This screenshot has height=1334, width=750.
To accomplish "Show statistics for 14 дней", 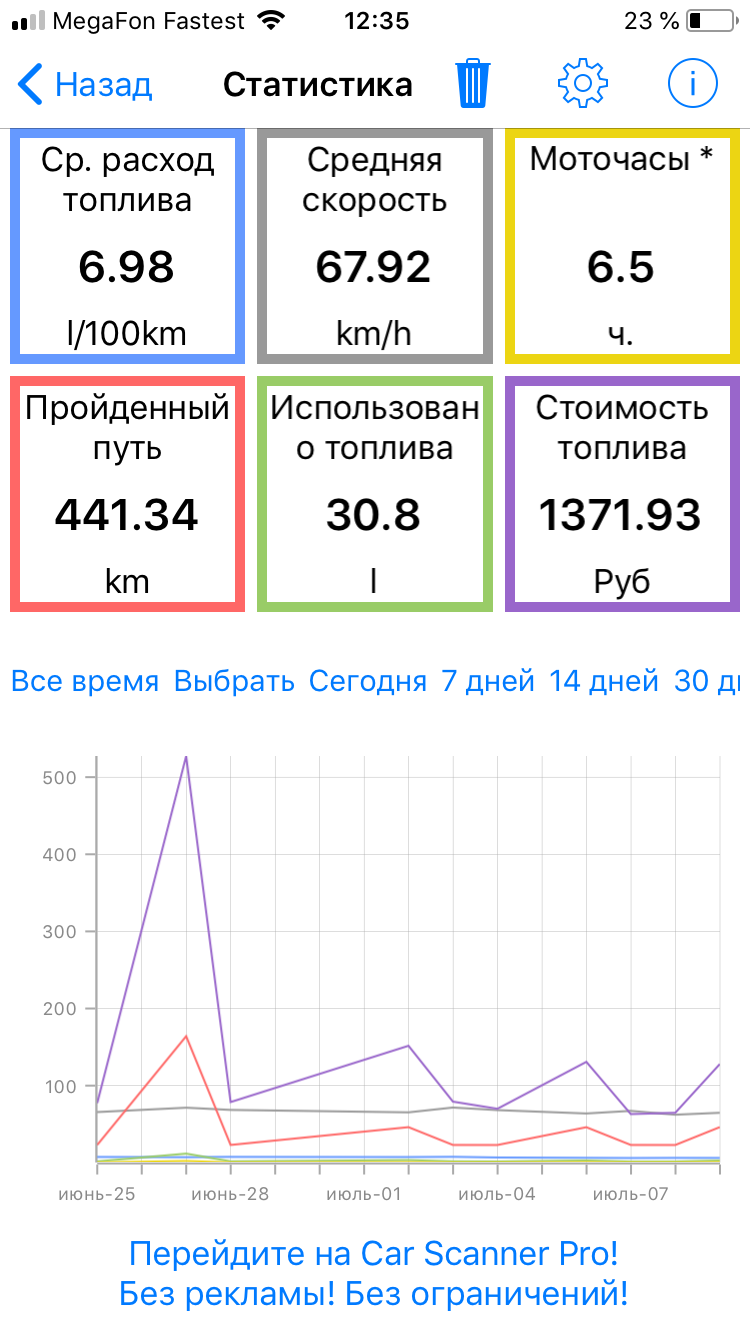I will point(604,682).
